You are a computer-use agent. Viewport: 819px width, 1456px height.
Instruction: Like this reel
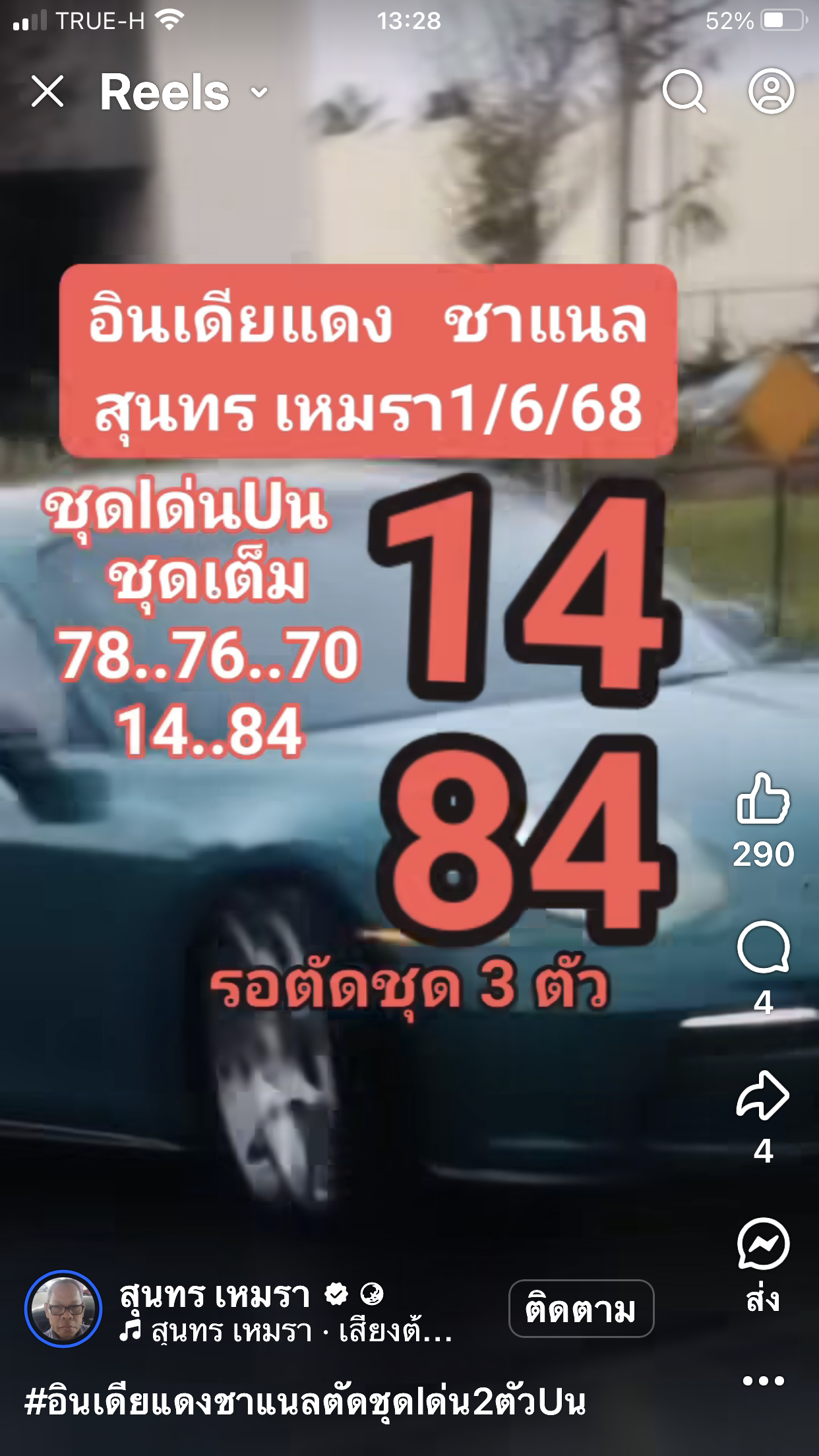click(763, 799)
